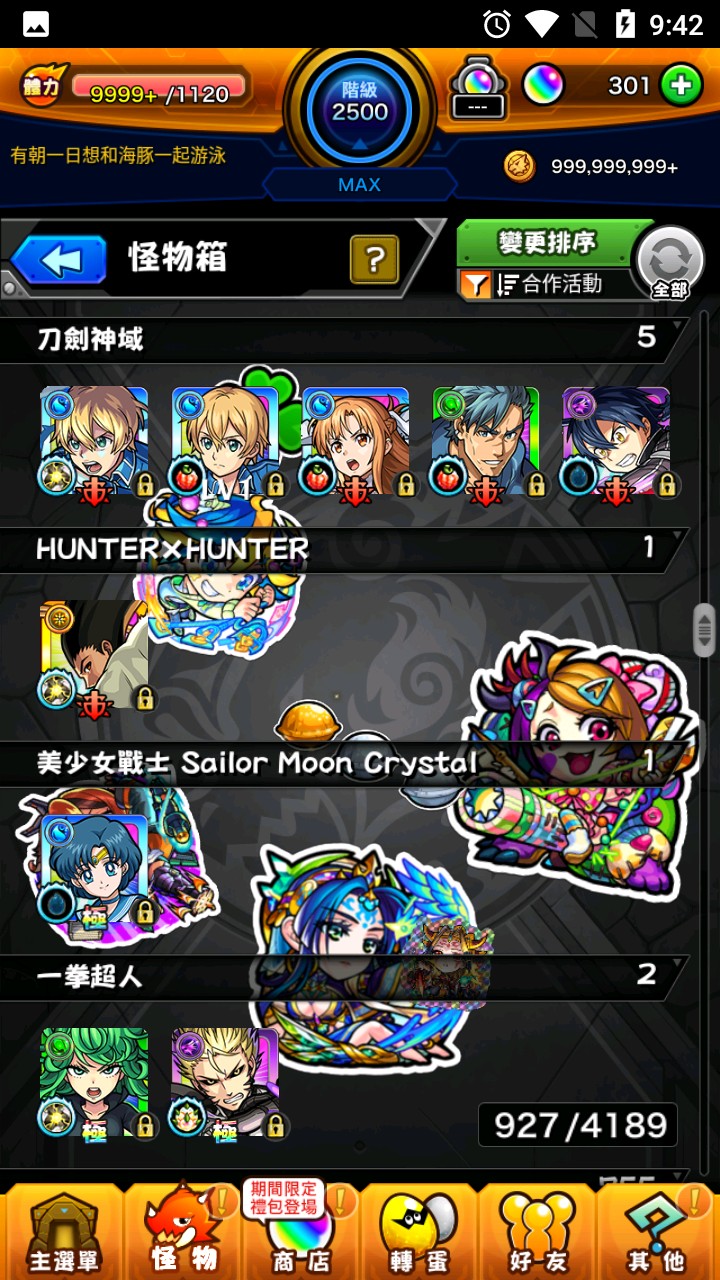
Task: Tap the 變更排序 sort button
Action: [546, 243]
